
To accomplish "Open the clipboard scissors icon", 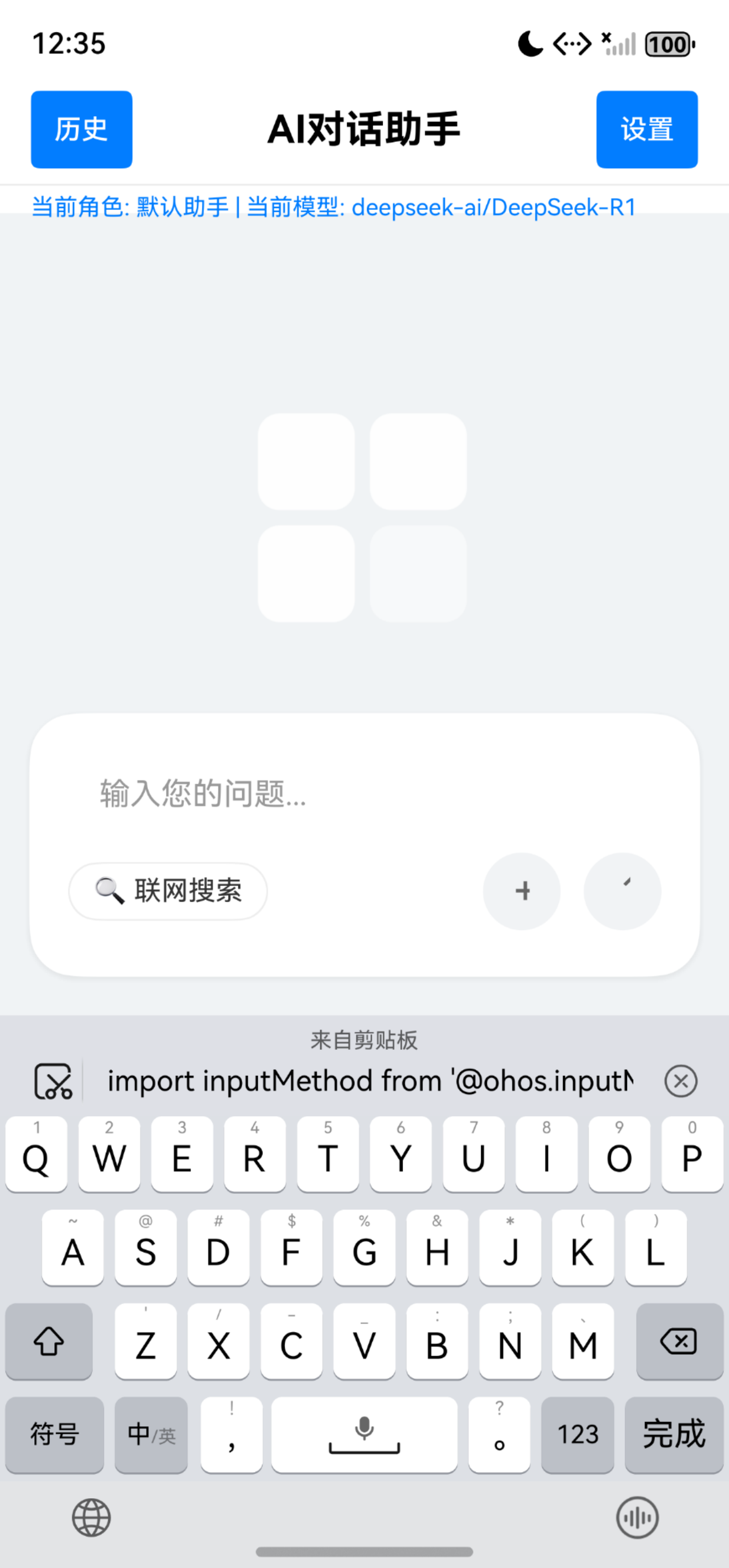I will (x=53, y=1081).
